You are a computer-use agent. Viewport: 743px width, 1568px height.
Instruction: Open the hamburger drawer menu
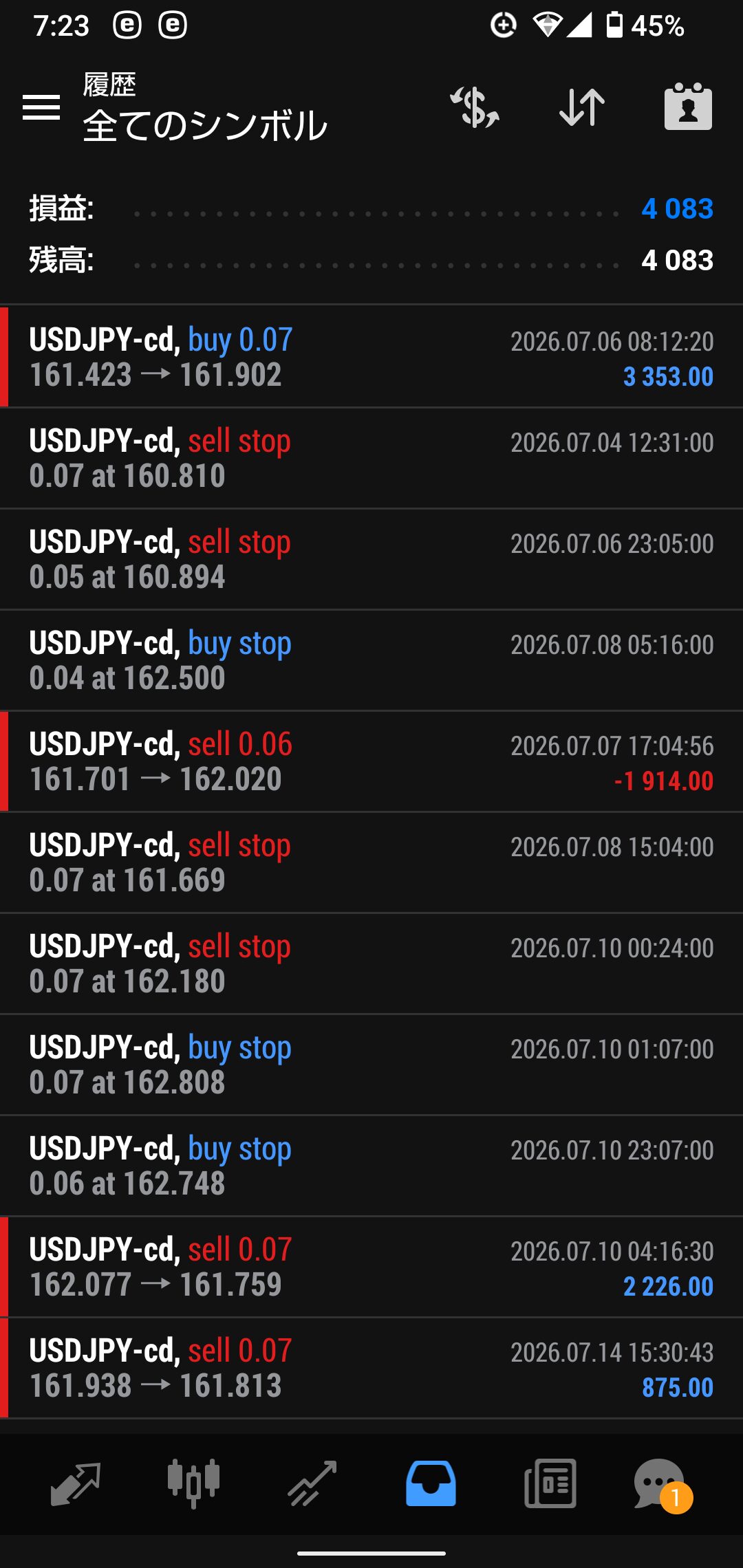[41, 107]
